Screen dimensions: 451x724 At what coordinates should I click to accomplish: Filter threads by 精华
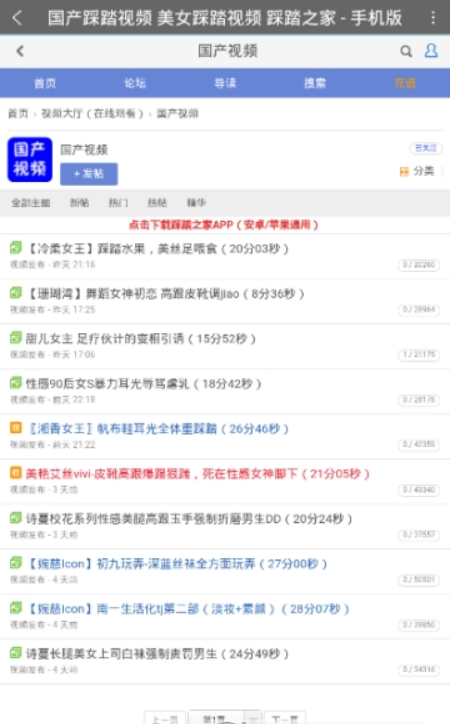click(196, 203)
